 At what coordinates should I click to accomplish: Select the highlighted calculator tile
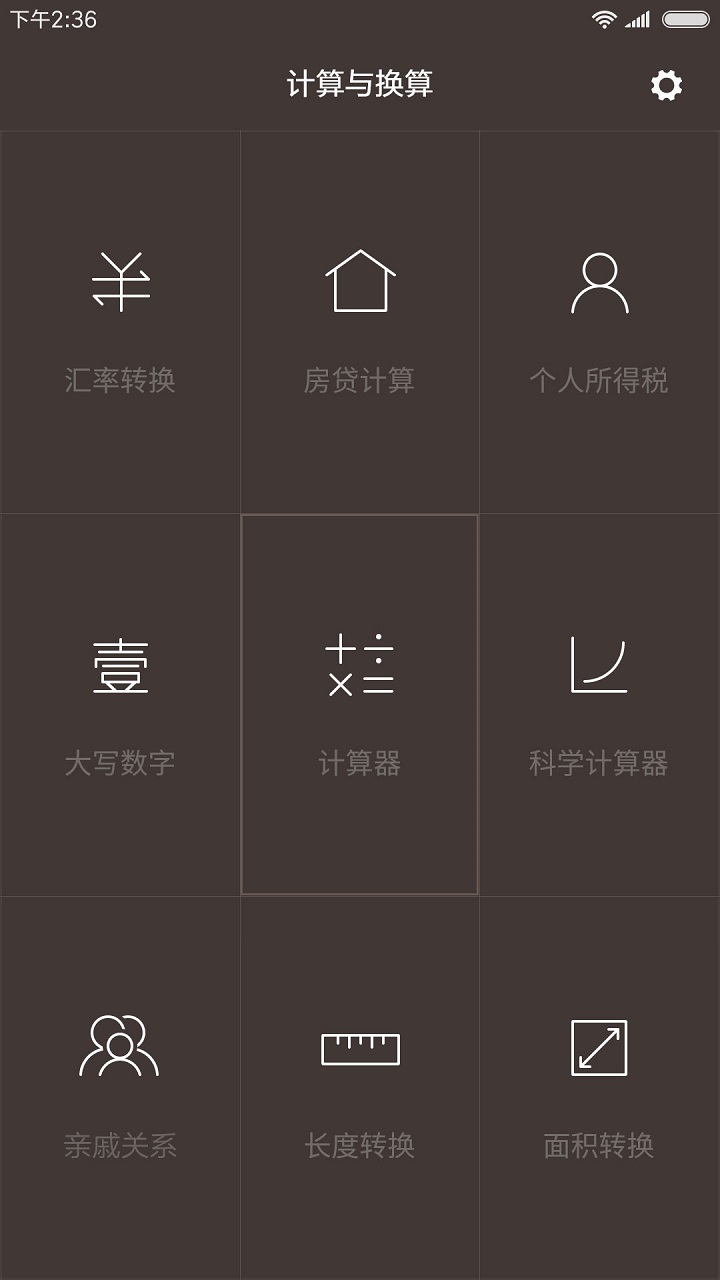click(x=360, y=700)
